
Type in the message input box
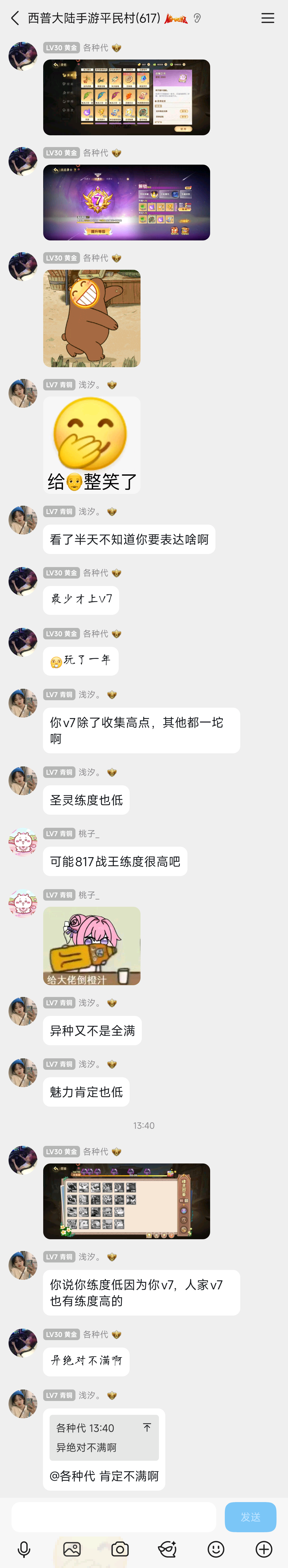point(114,1517)
